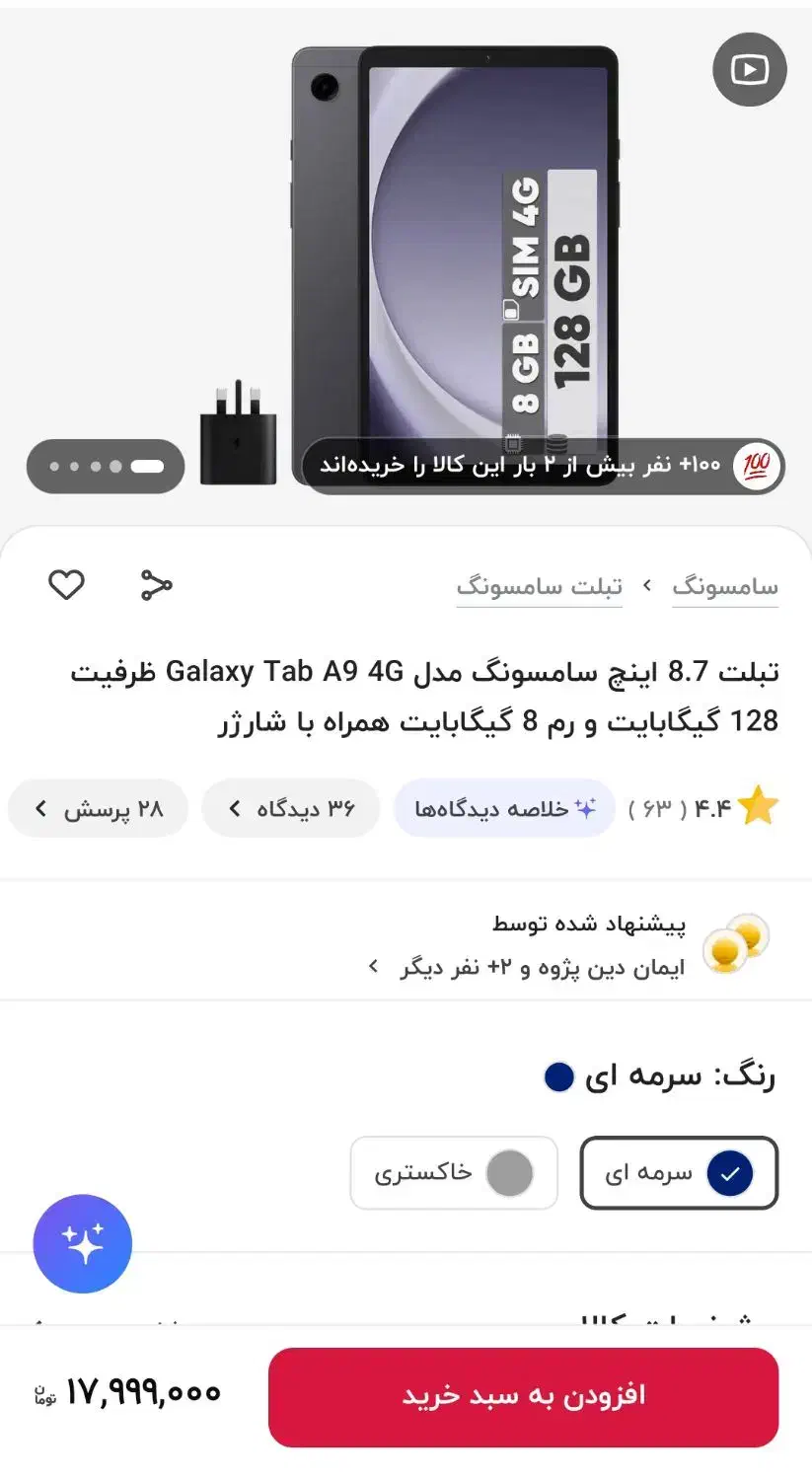Toggle the checkmark on selected color
The width and height of the screenshot is (812, 1480).
click(x=731, y=1173)
